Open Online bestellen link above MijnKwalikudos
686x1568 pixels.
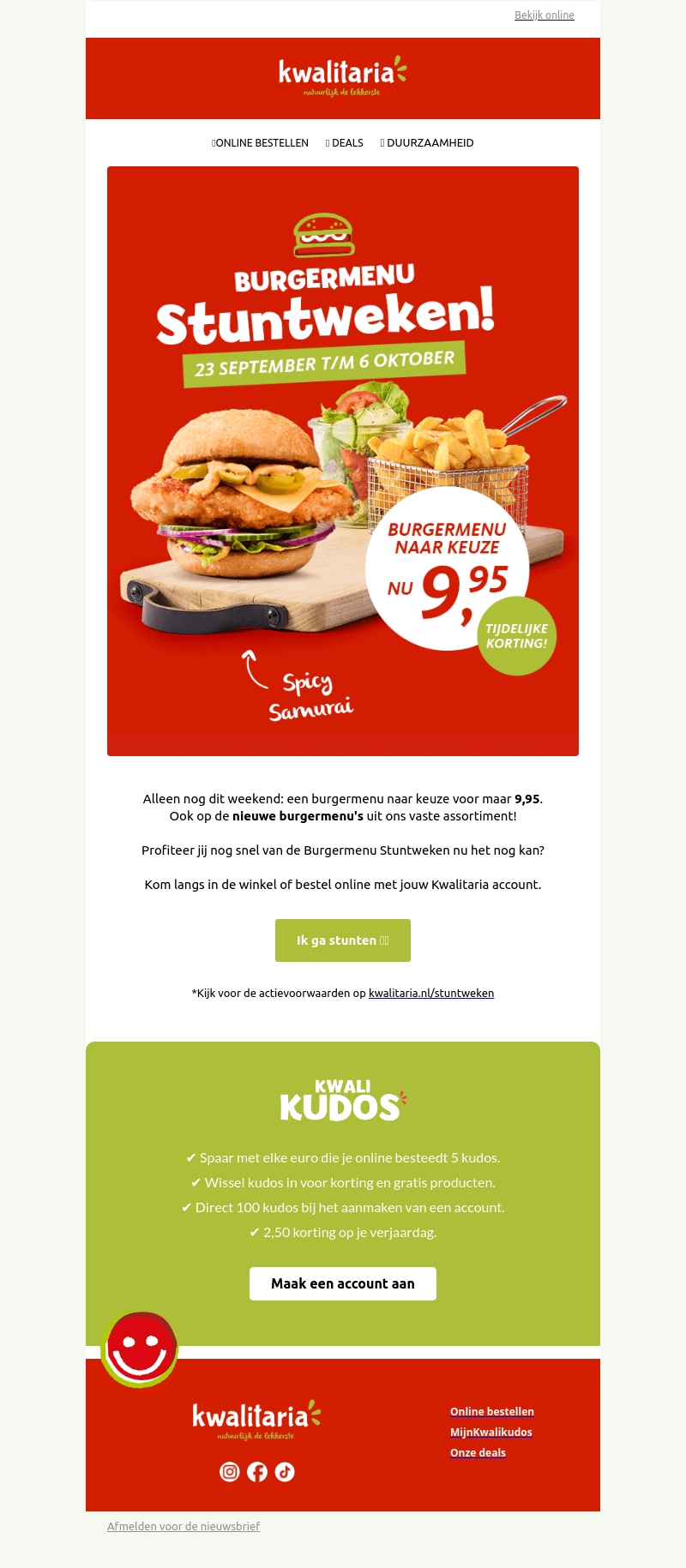point(492,1412)
